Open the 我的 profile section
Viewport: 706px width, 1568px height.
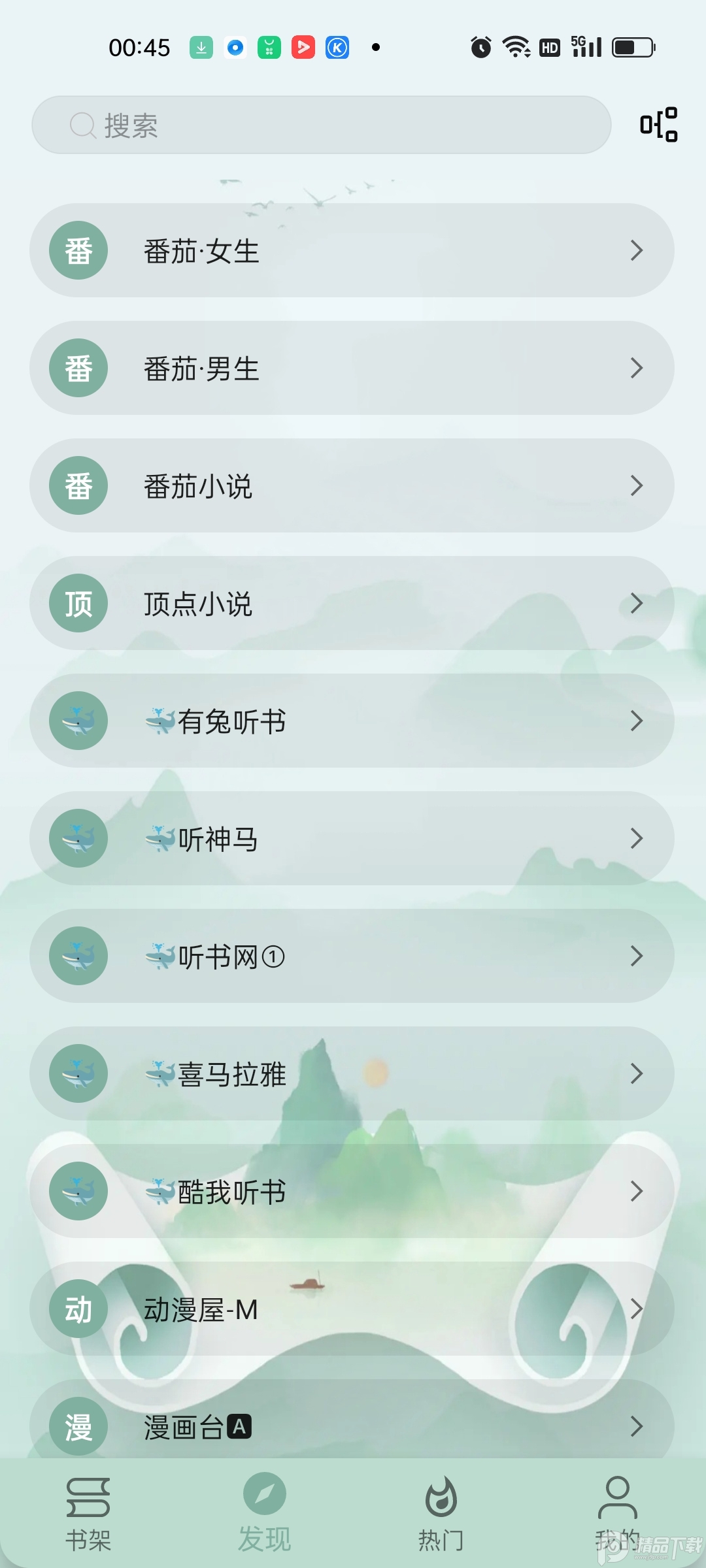617,1509
